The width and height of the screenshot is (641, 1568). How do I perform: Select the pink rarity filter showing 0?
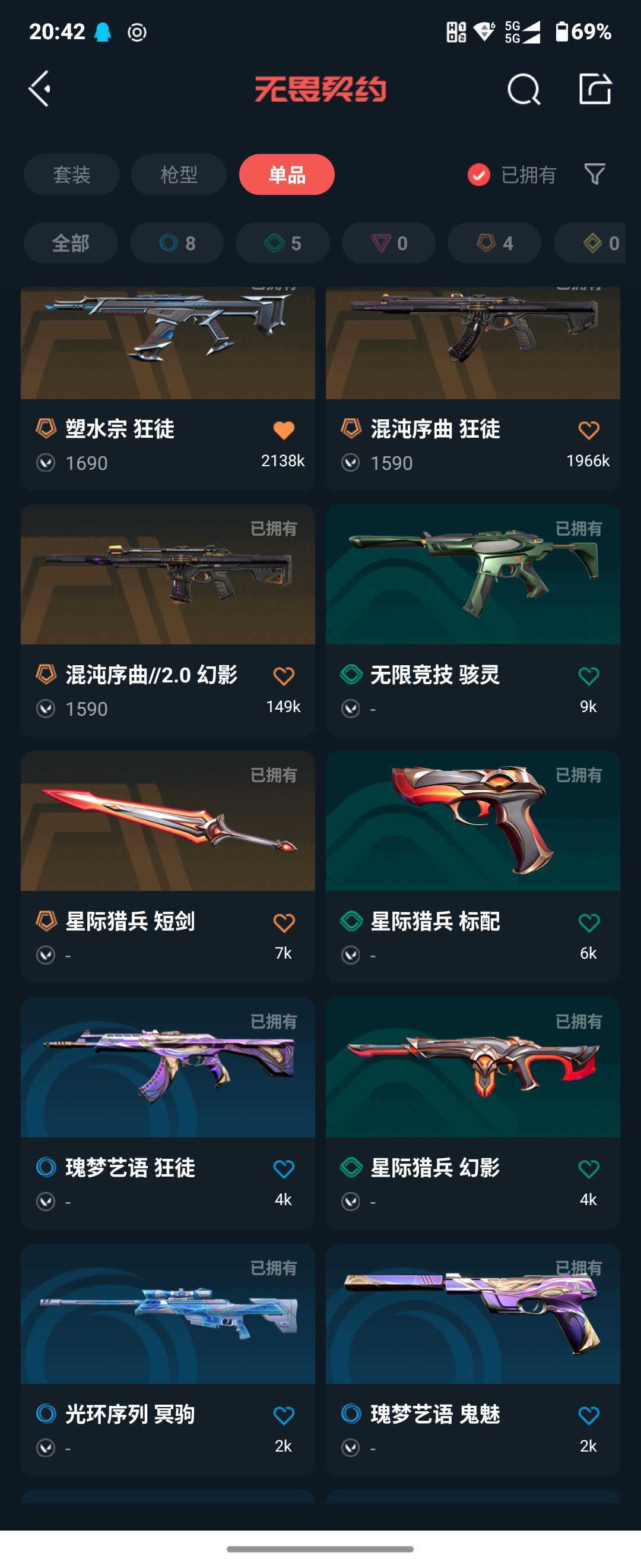(388, 242)
